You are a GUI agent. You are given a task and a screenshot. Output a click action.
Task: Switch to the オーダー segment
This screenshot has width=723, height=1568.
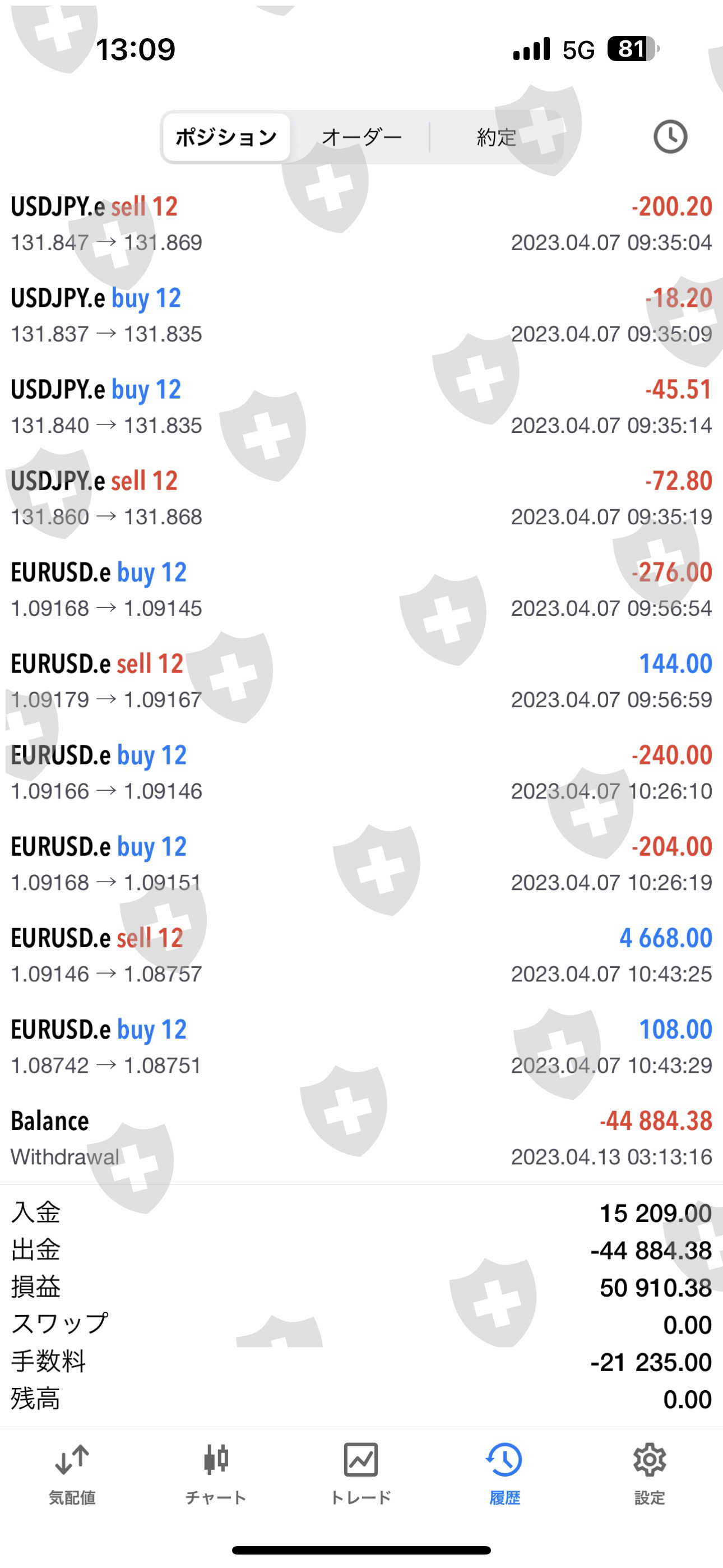[x=361, y=137]
